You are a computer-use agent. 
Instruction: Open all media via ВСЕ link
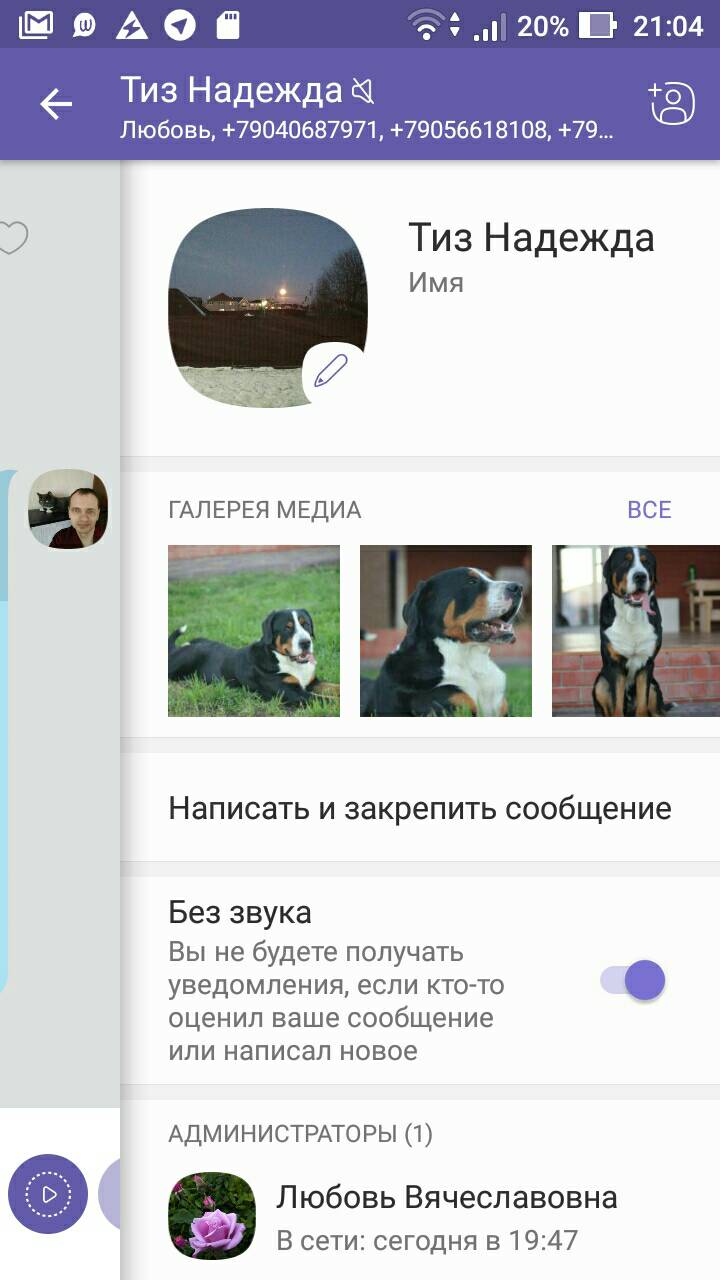(x=648, y=510)
